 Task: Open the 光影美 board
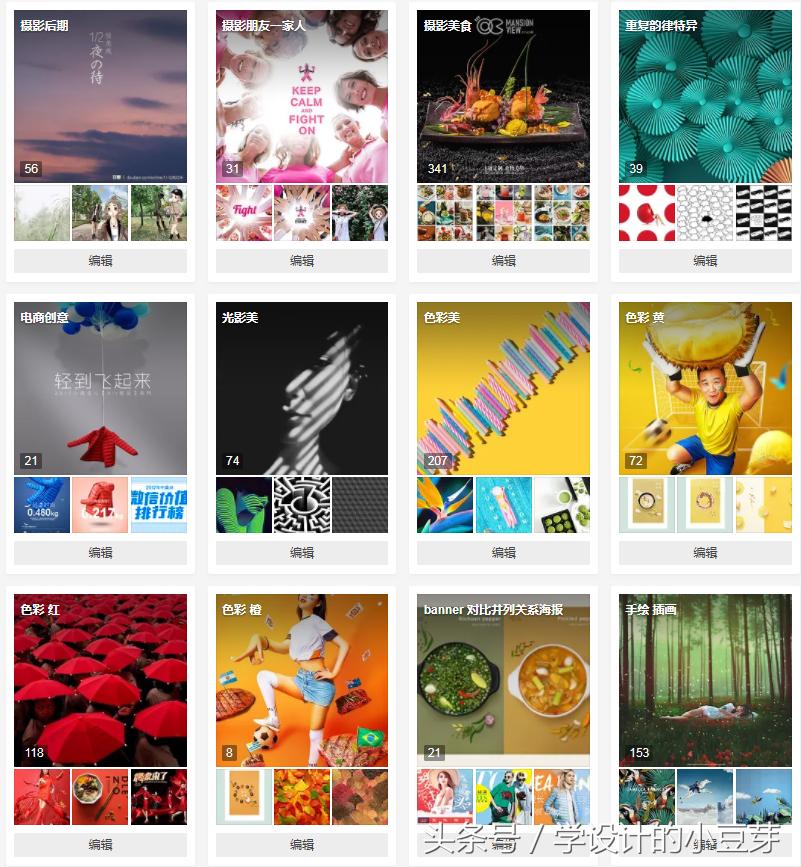coord(302,388)
